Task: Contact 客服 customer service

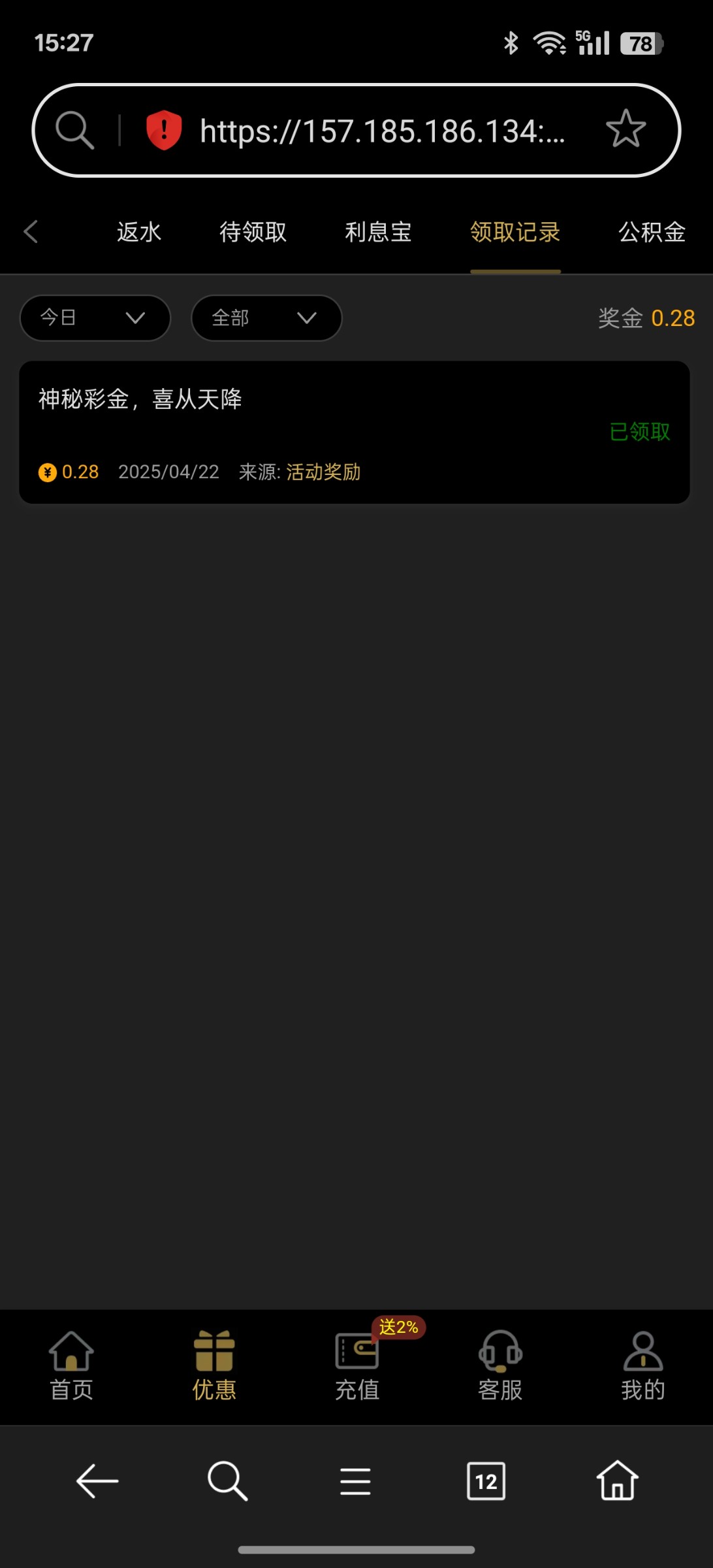Action: coord(500,1365)
